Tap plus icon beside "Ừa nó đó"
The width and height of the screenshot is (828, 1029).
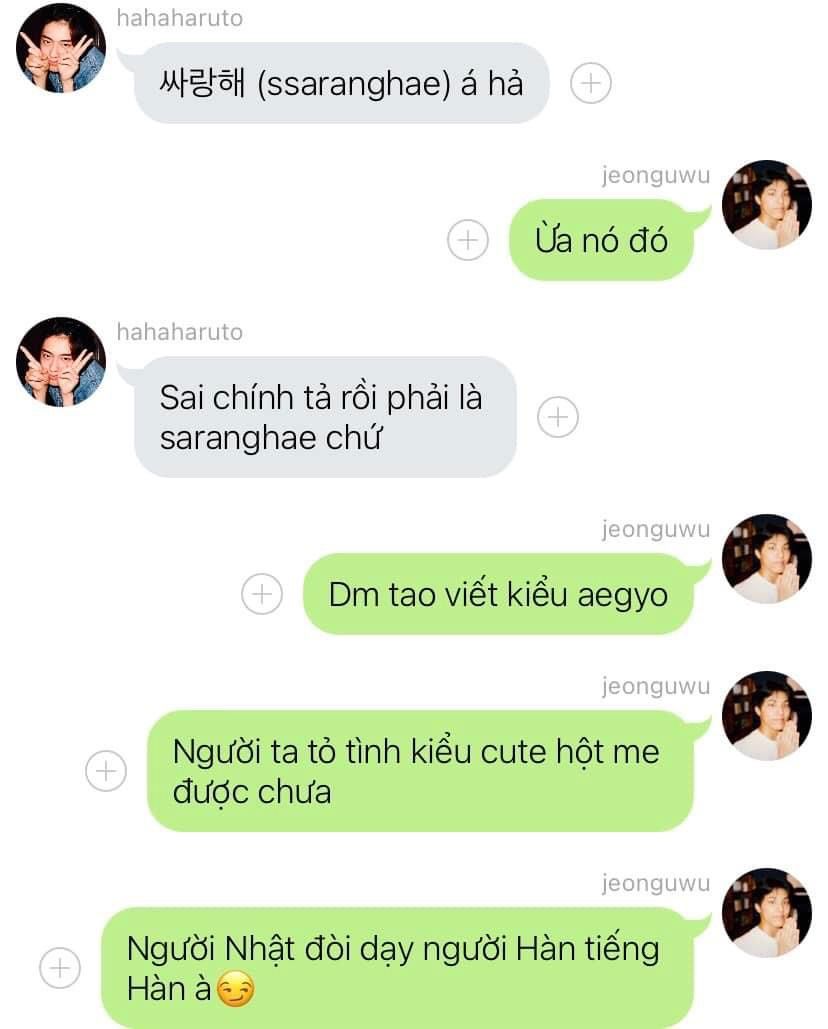point(467,240)
